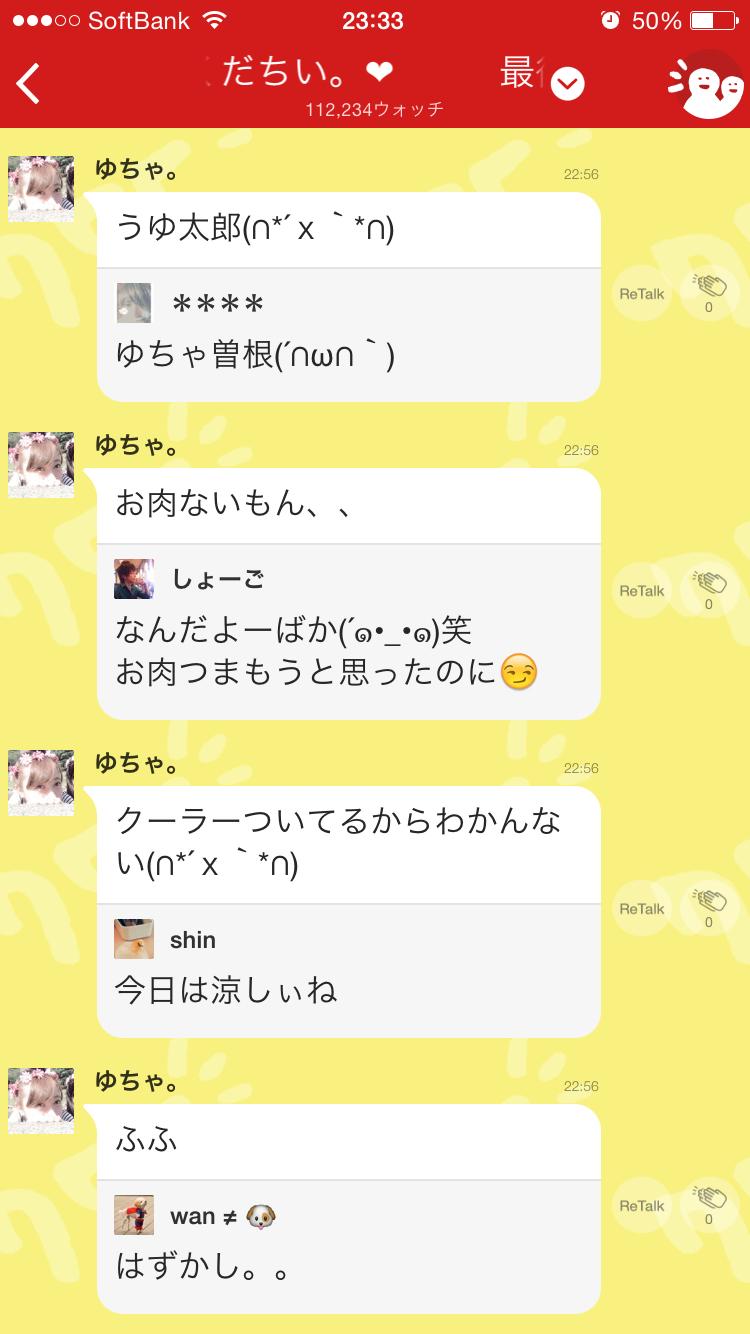Go back with the top-left arrow
This screenshot has height=1334, width=750.
pos(30,84)
